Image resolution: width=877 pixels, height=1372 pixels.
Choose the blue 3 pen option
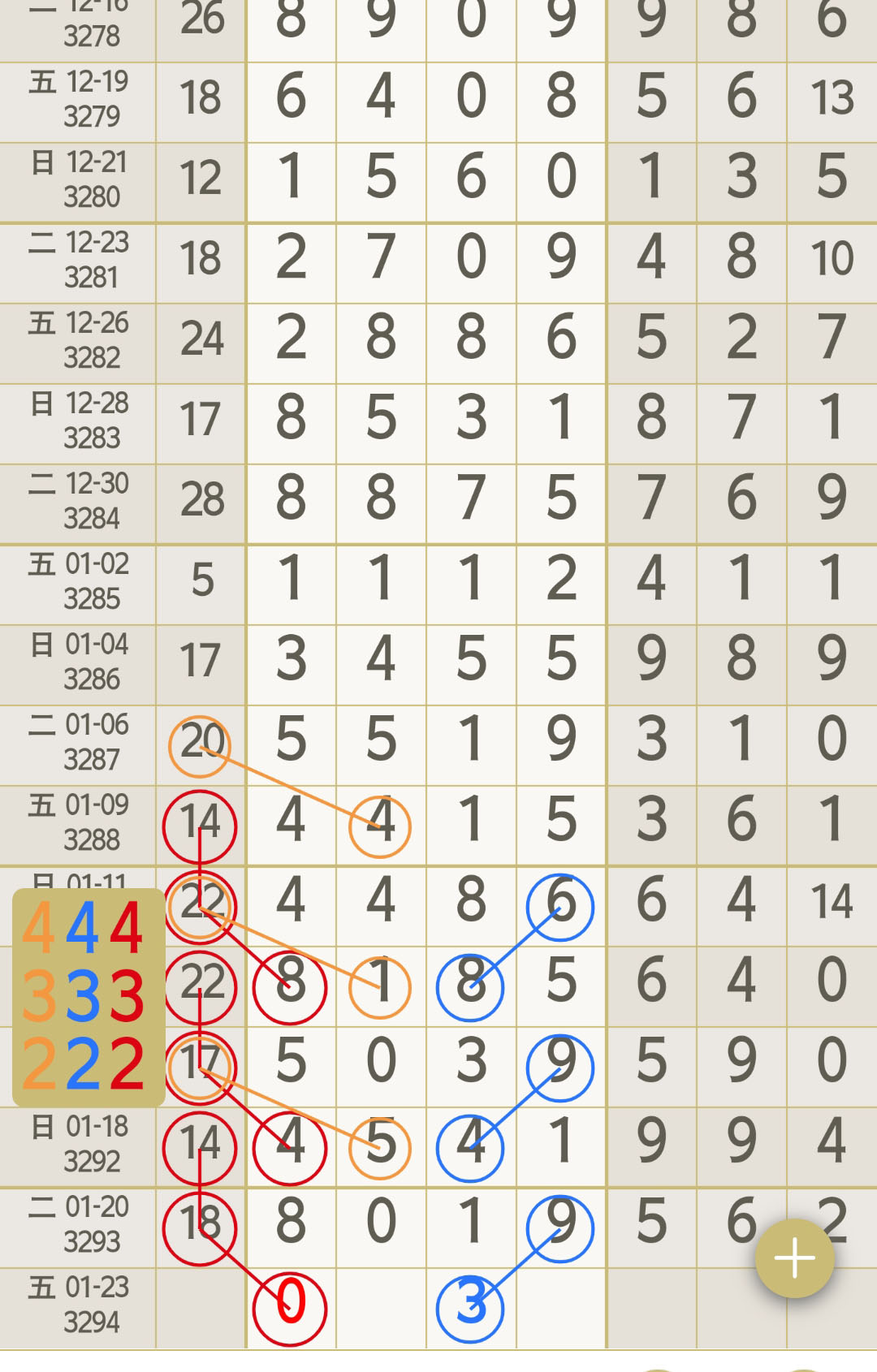pyautogui.click(x=82, y=996)
